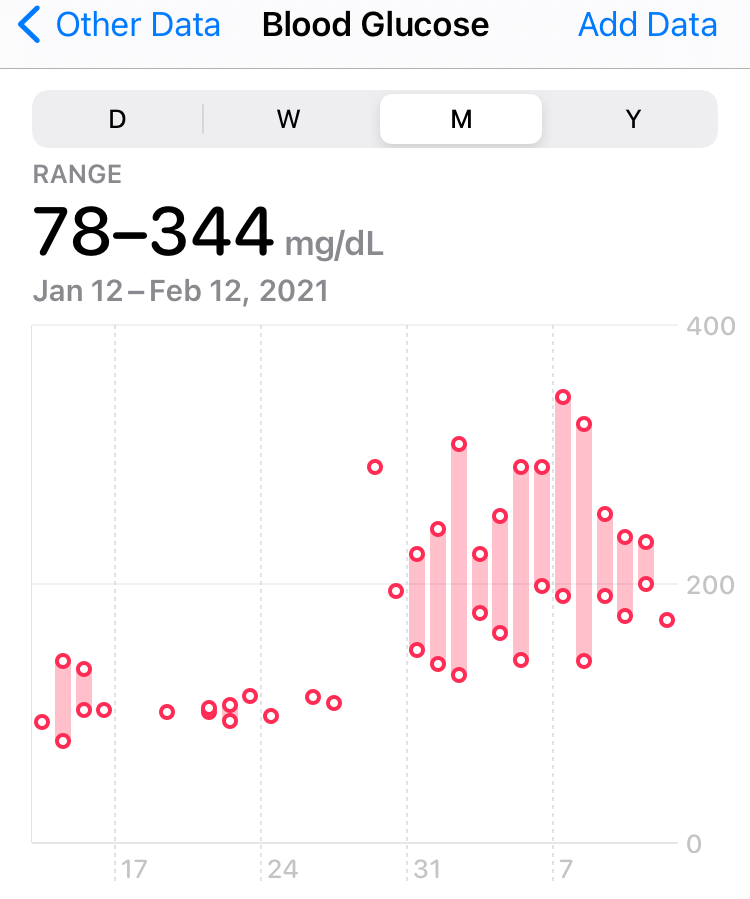Tap Add Data to log glucose
This screenshot has width=750, height=899.
pos(647,25)
